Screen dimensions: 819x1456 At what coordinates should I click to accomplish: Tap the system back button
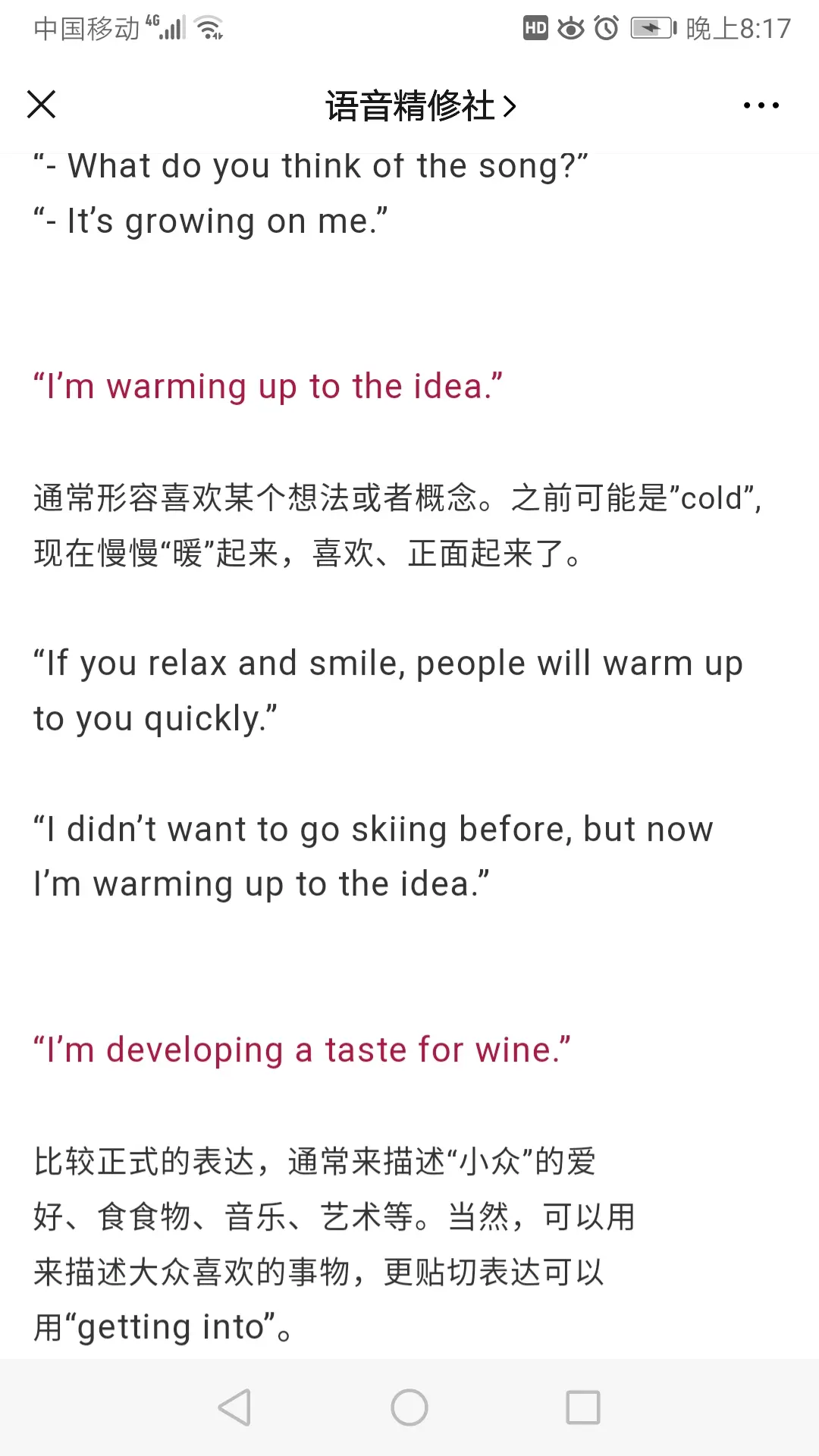point(234,1407)
